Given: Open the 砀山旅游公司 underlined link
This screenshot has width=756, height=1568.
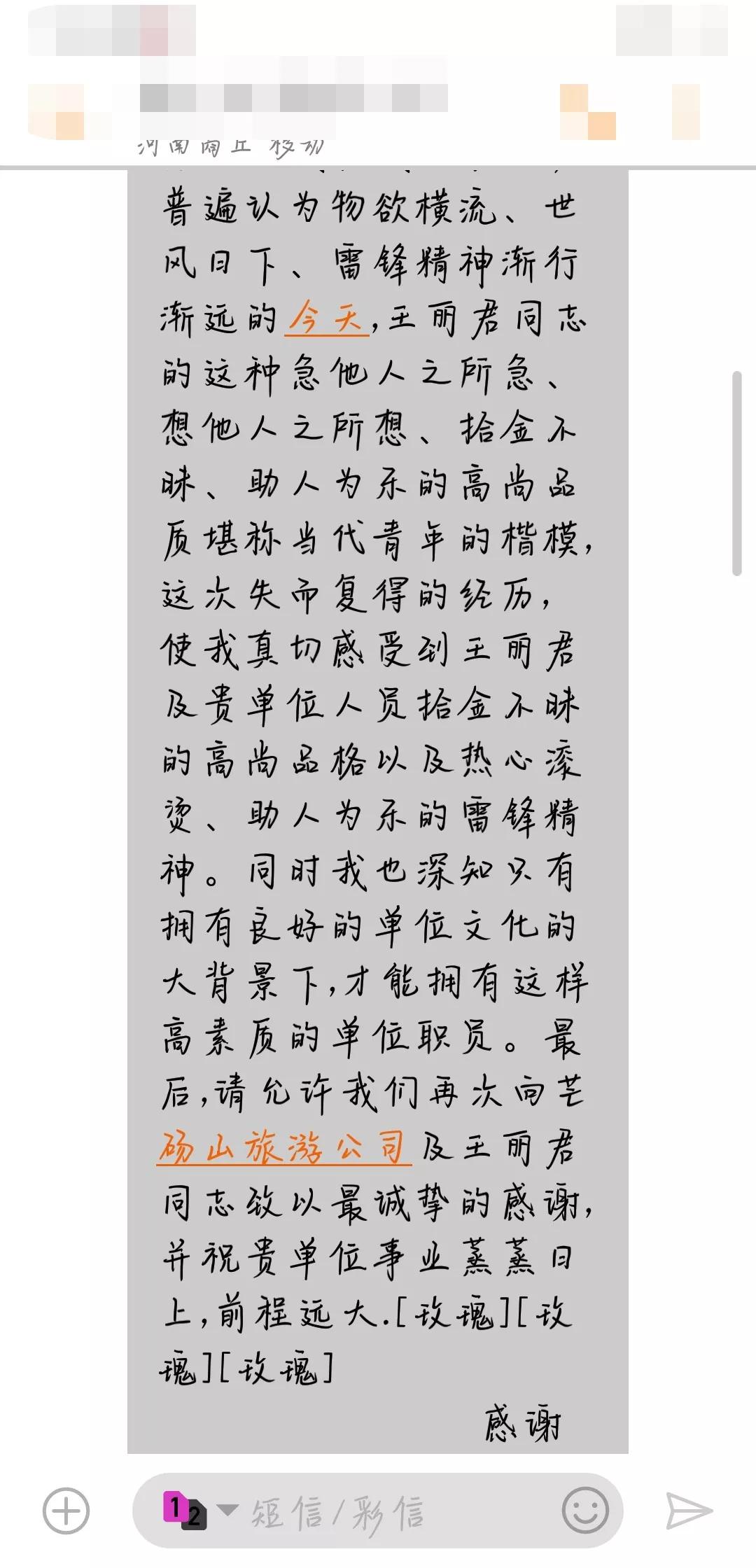Looking at the screenshot, I should pyautogui.click(x=283, y=1147).
